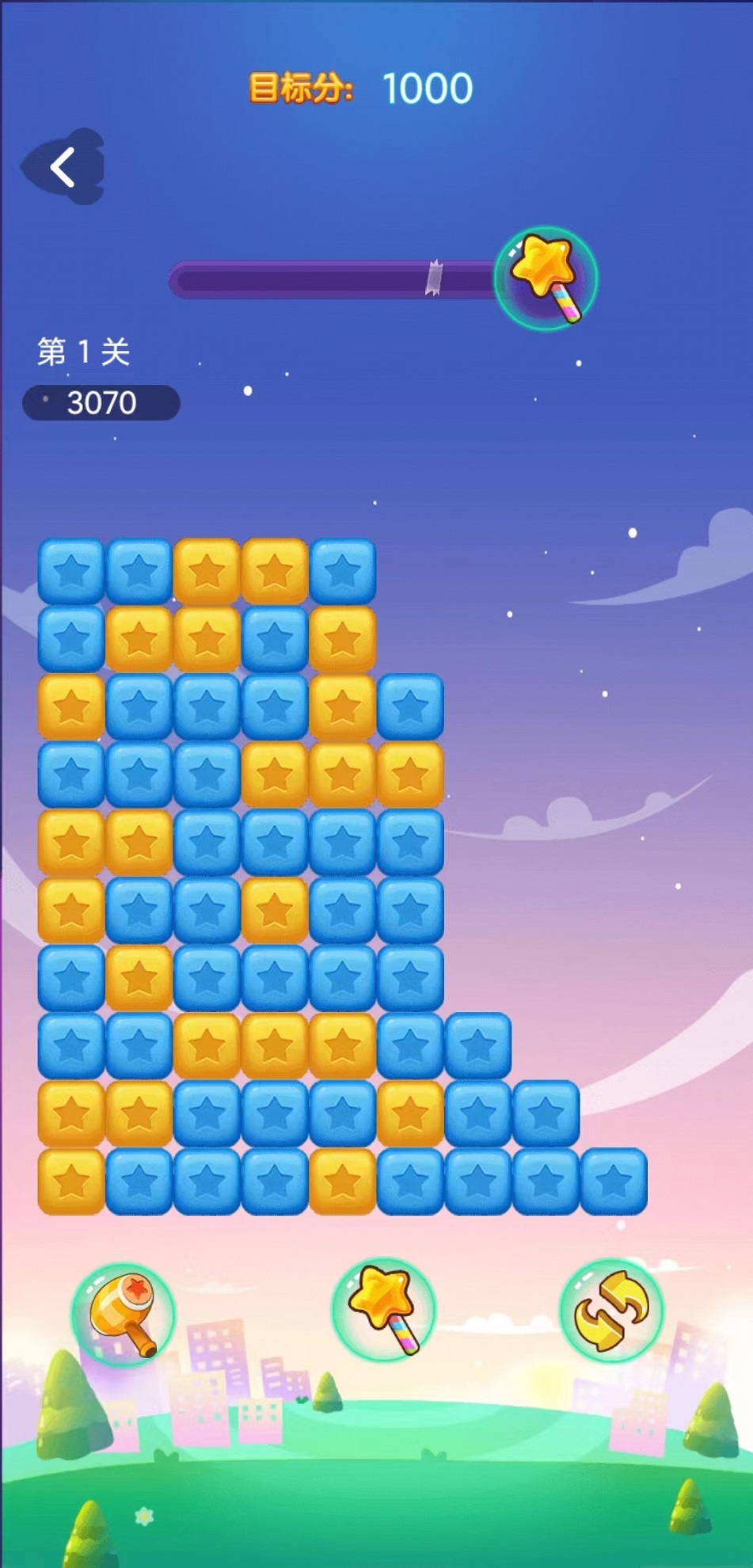This screenshot has height=1568, width=753.
Task: Use the star wand booster beside the hammer
Action: (383, 1310)
